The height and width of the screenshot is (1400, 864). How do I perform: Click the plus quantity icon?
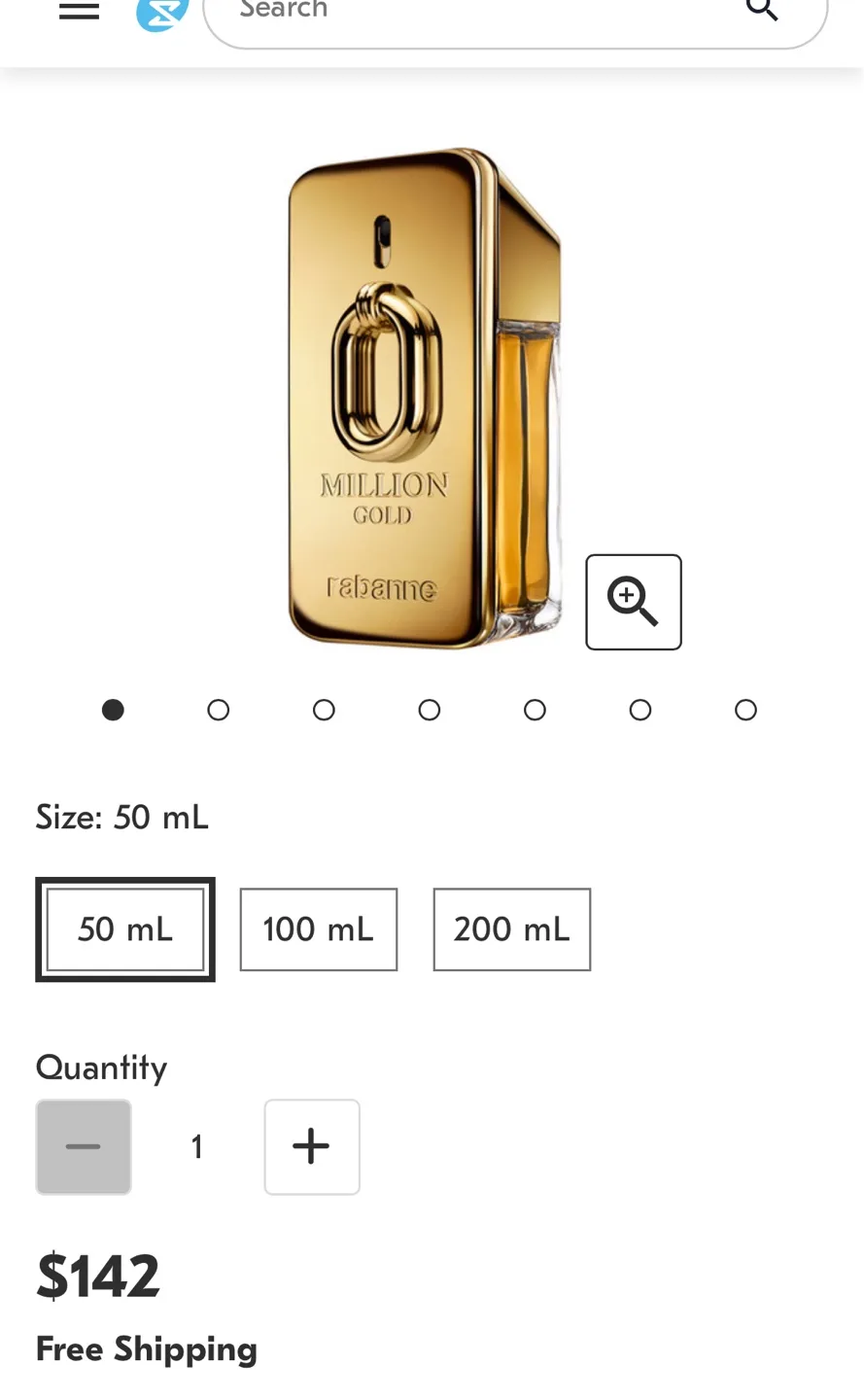pos(311,1146)
